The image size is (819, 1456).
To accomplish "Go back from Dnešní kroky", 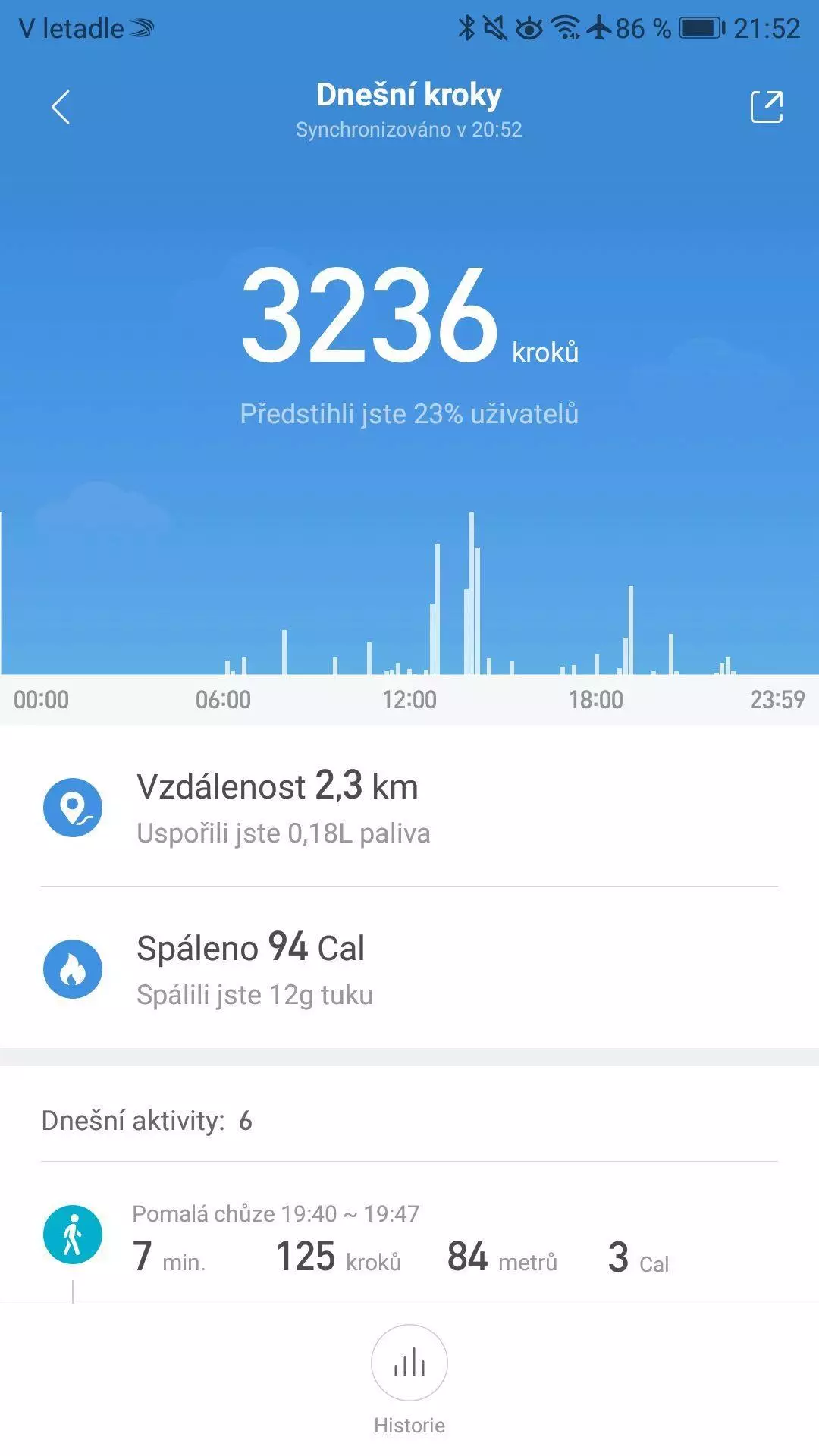I will click(61, 107).
